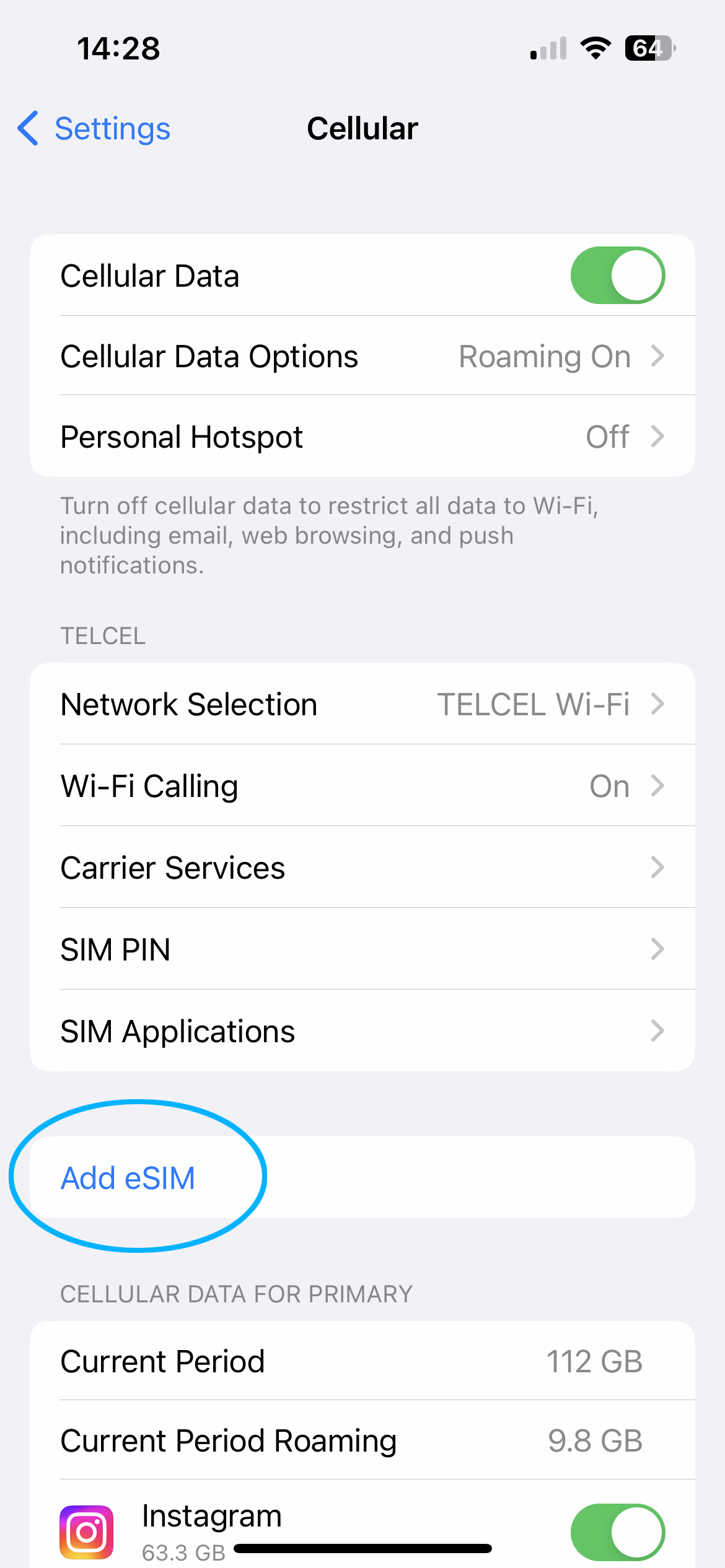
Task: Tap the Instagram app icon
Action: [x=86, y=1531]
